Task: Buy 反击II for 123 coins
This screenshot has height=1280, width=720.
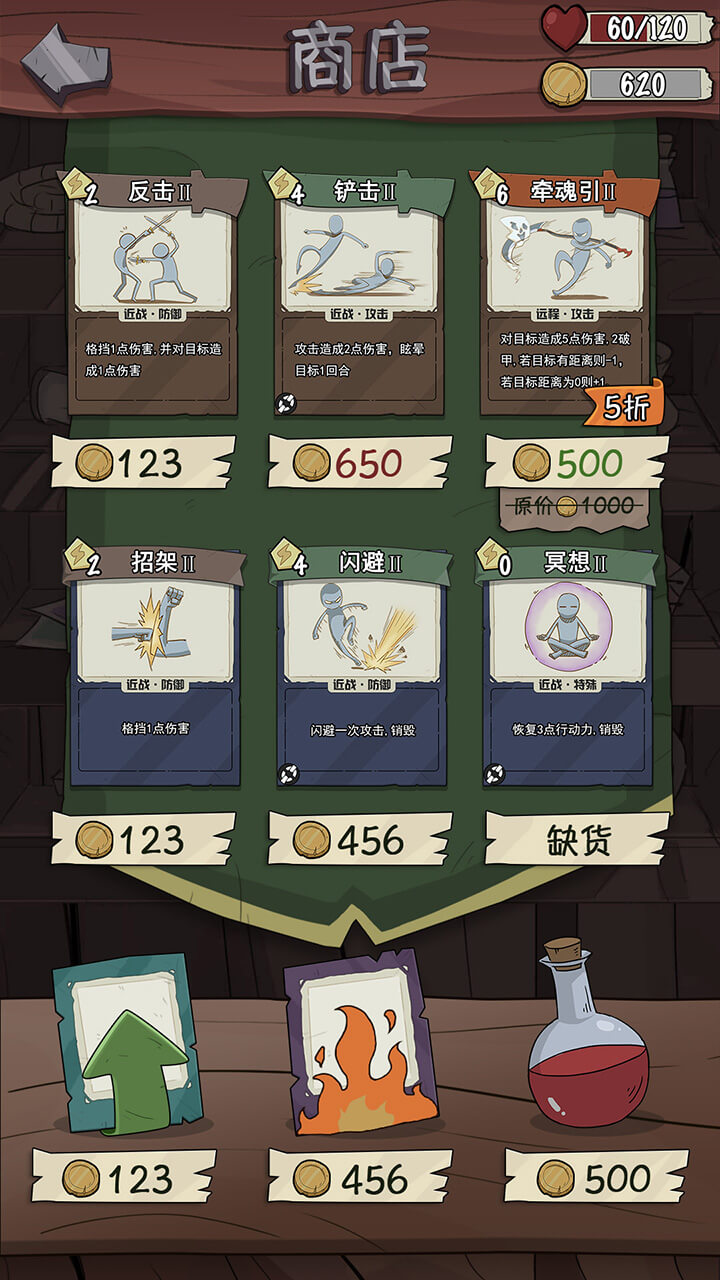Action: pyautogui.click(x=145, y=463)
